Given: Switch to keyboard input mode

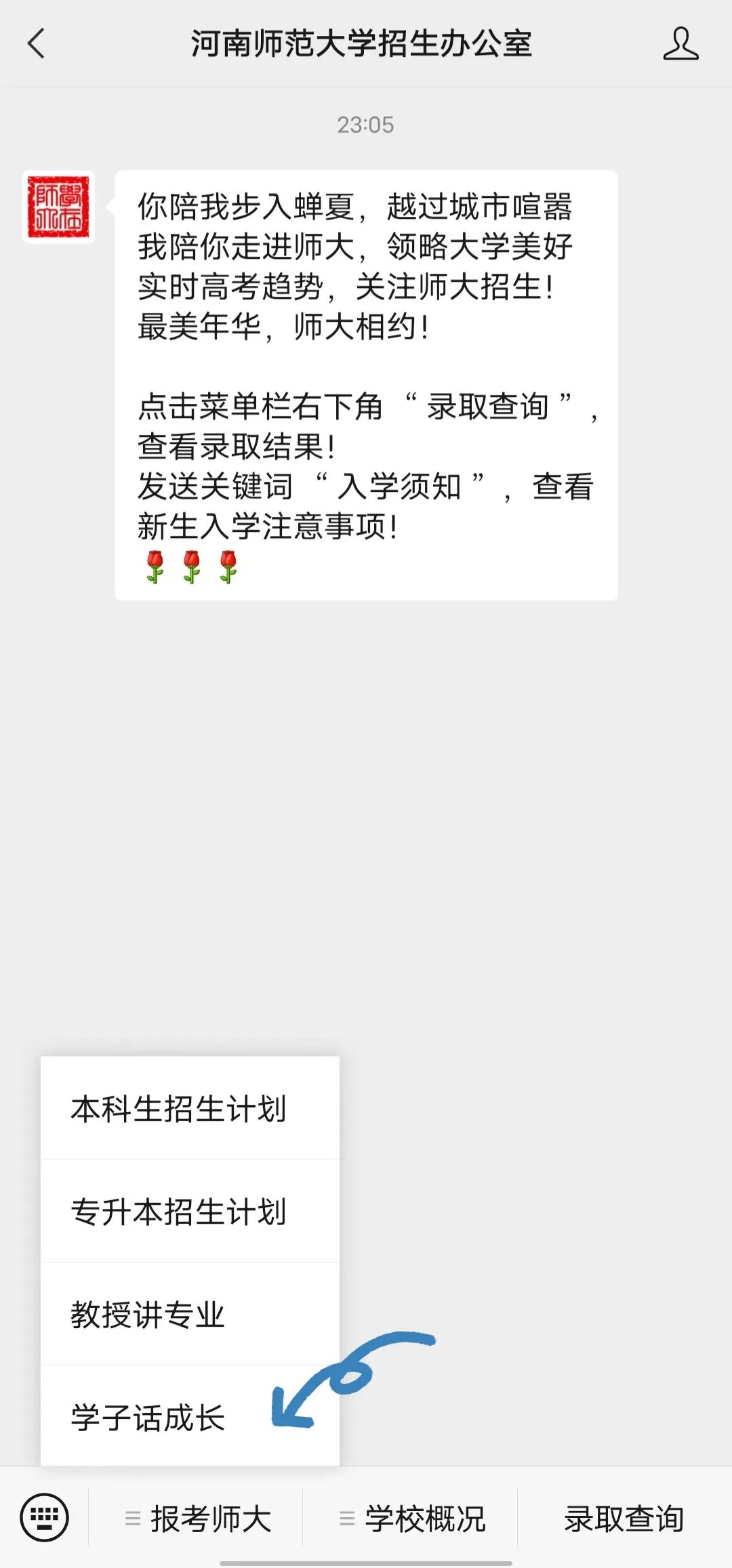Looking at the screenshot, I should 44,1518.
